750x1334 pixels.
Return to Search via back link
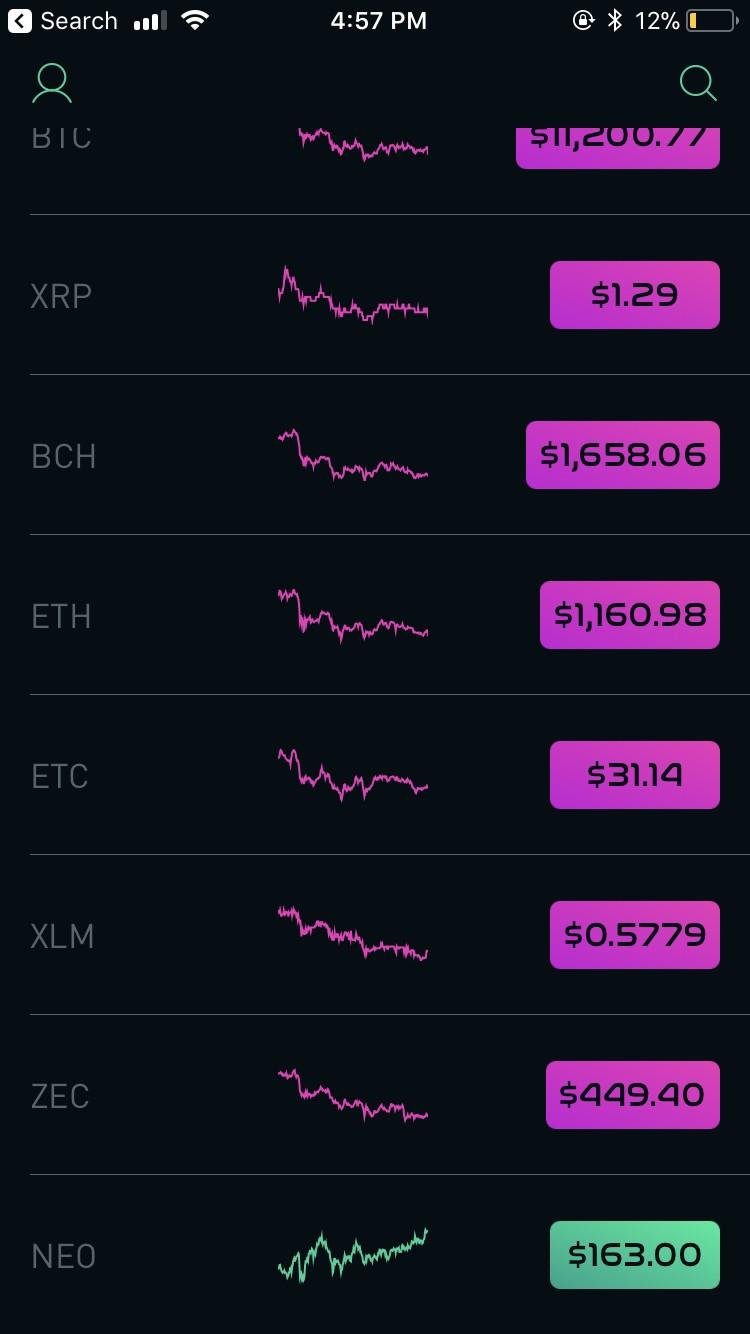click(62, 20)
